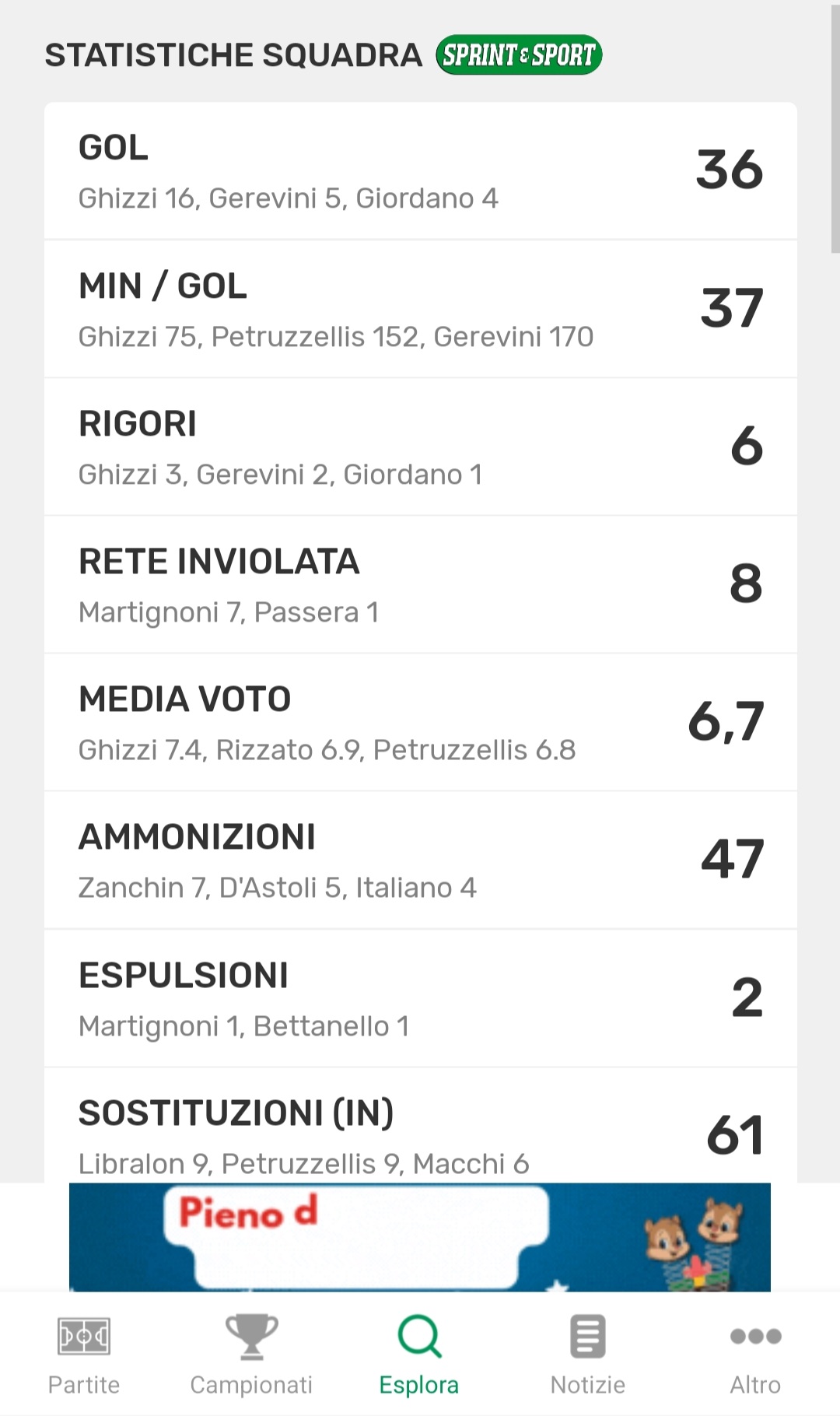
Task: Open the Campionati tab
Action: tap(251, 1355)
